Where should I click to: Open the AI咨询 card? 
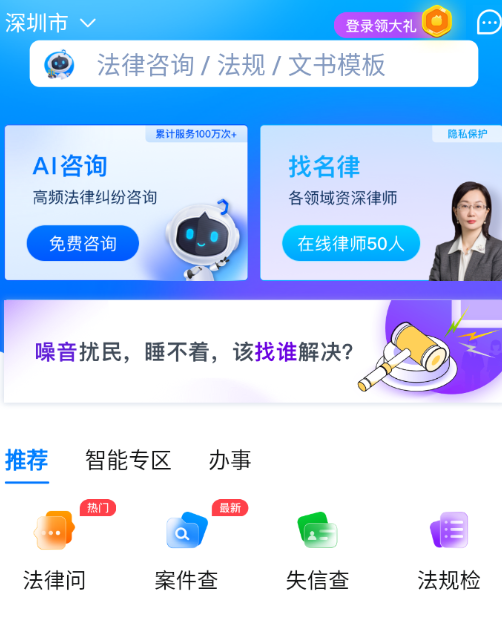pyautogui.click(x=126, y=203)
